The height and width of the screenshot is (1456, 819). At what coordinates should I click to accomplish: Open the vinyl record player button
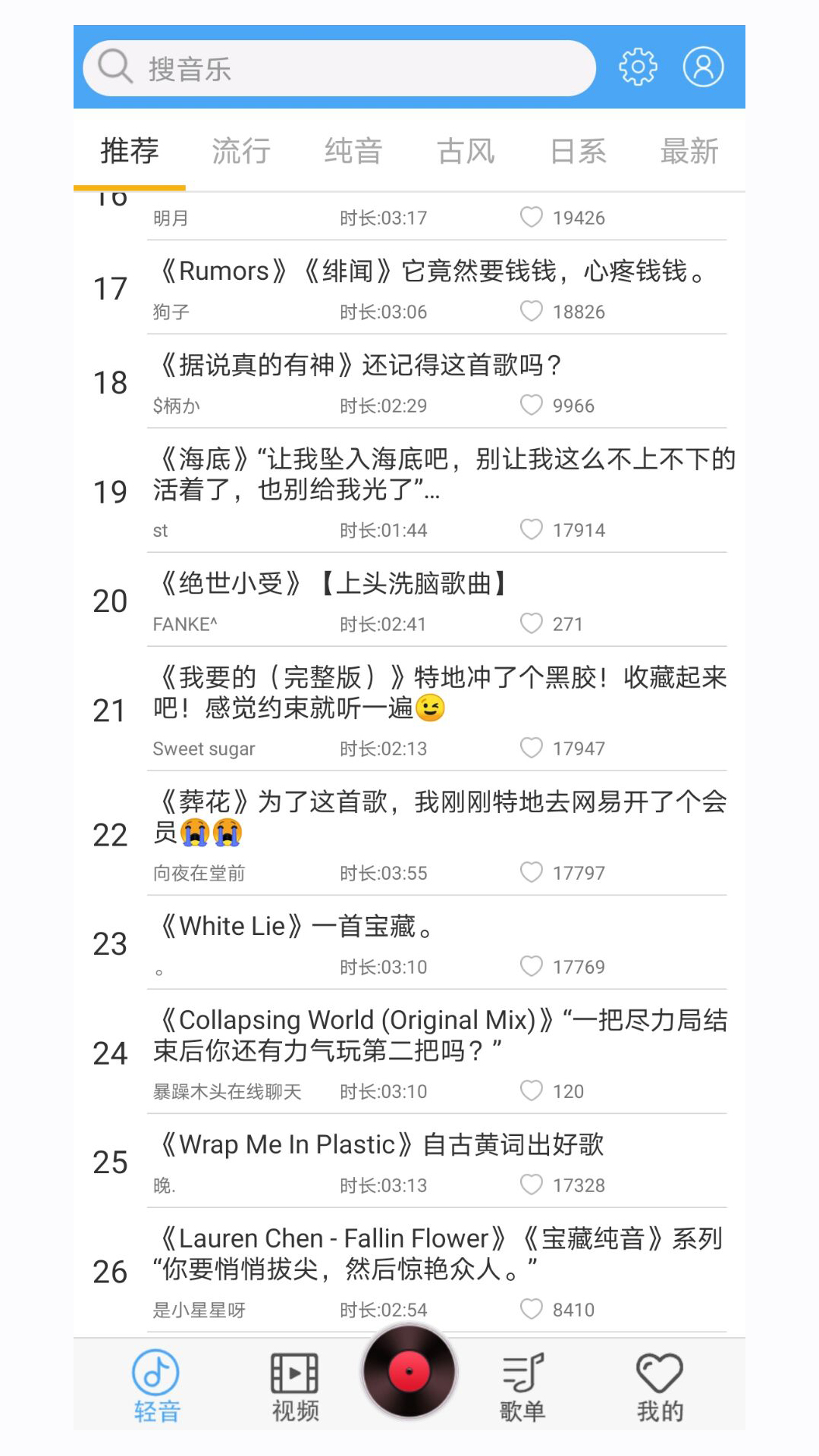[x=409, y=1371]
